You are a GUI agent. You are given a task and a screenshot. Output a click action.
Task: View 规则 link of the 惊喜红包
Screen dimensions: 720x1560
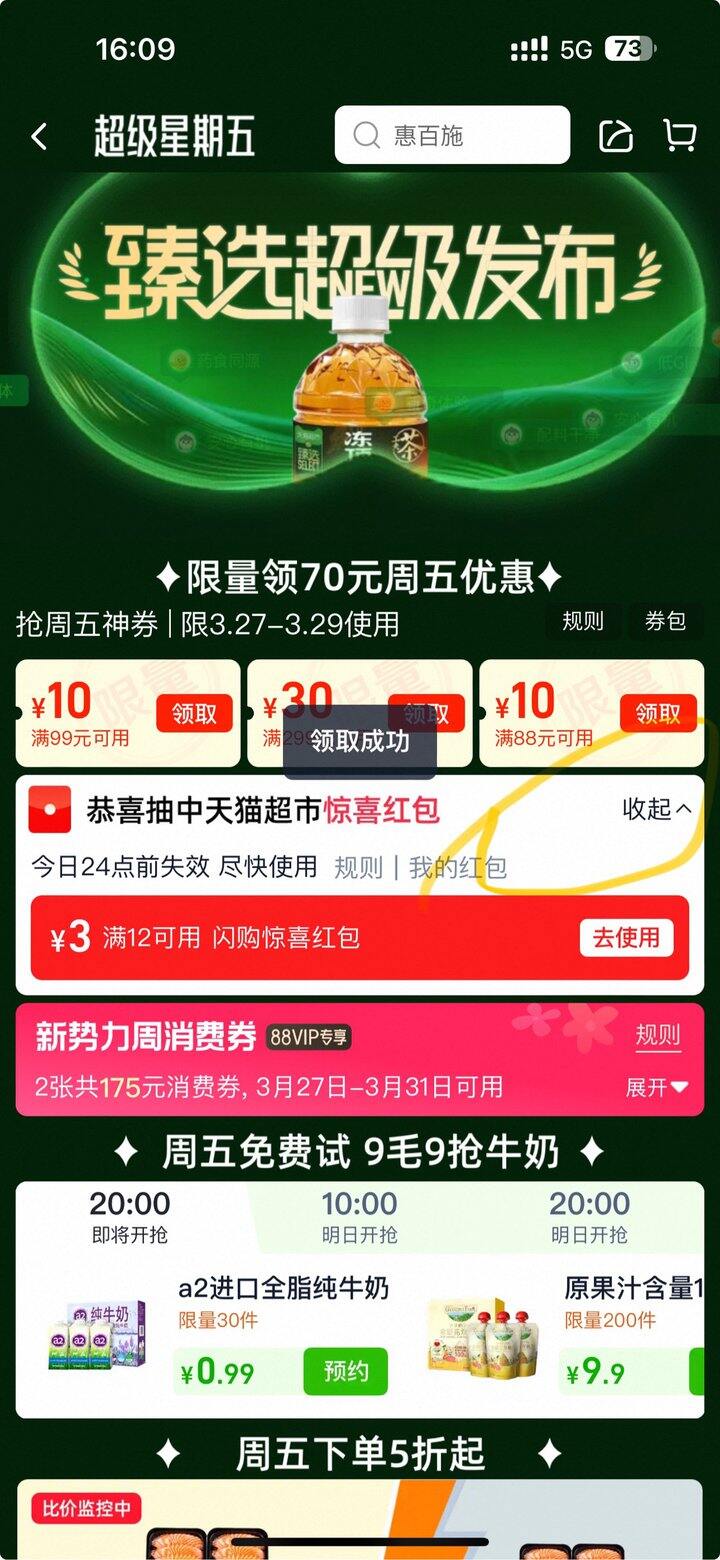(358, 867)
